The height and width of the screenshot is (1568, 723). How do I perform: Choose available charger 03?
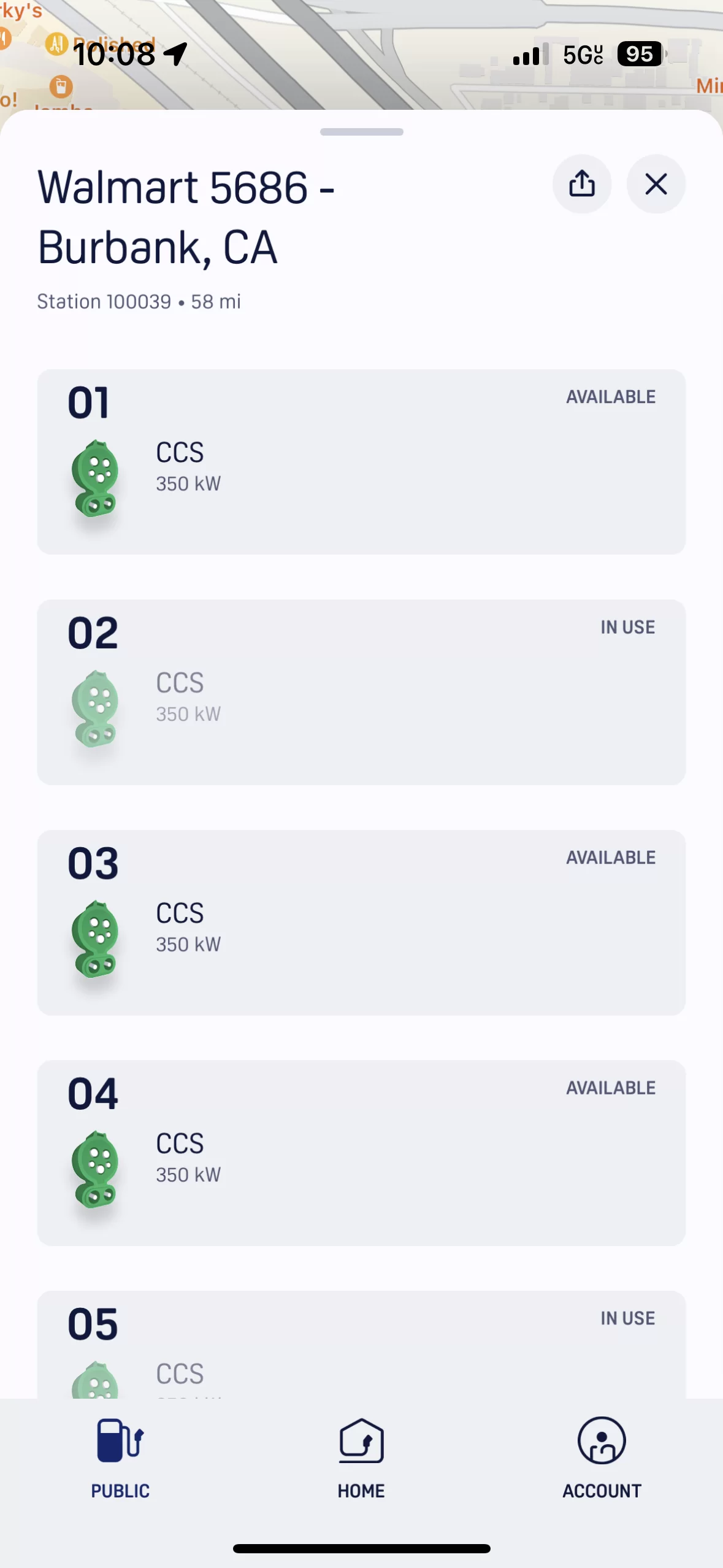[x=361, y=923]
